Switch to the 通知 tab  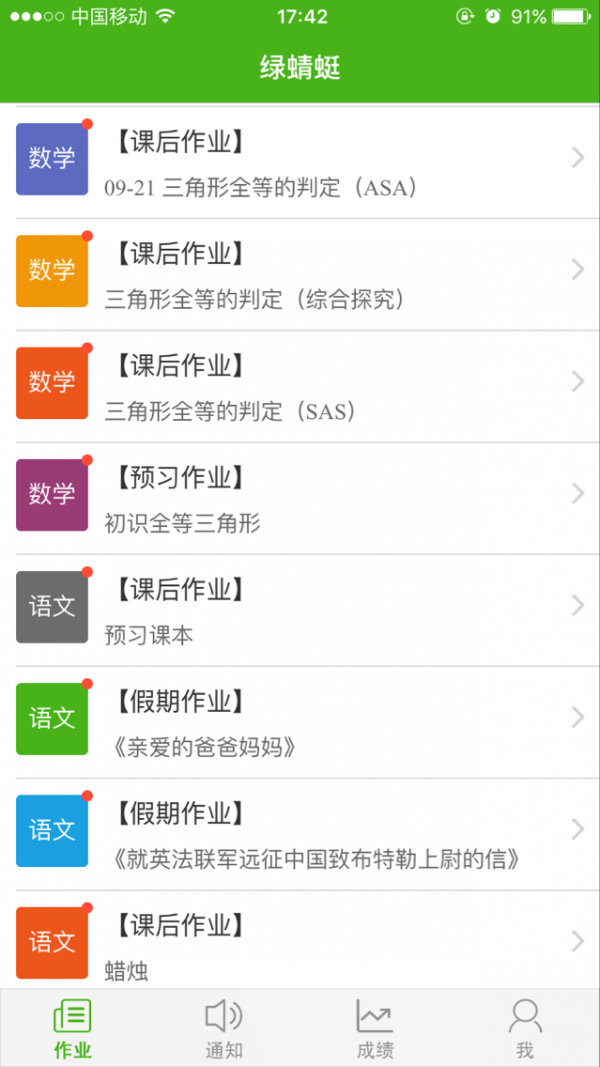pos(224,1029)
